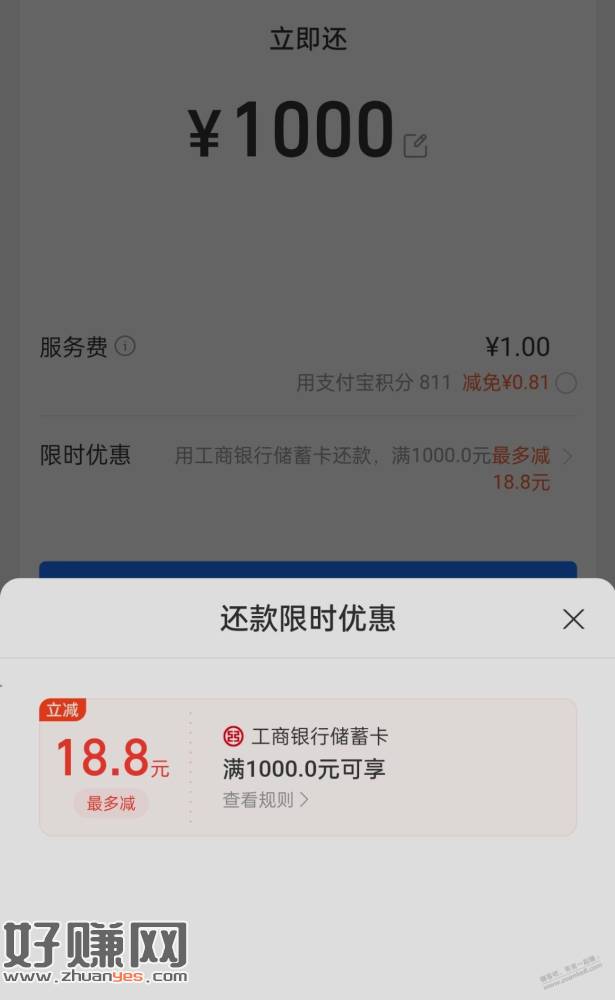This screenshot has height=1000, width=615.
Task: Close the 还款限时优惠 popup
Action: (574, 619)
